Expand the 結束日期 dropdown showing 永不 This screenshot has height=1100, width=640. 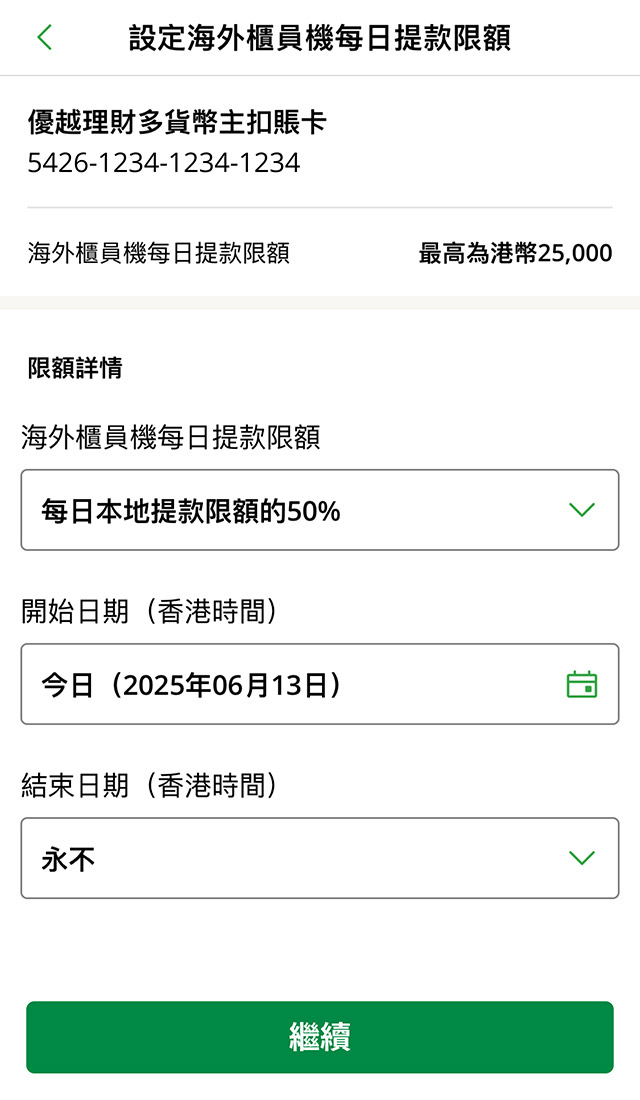point(320,858)
